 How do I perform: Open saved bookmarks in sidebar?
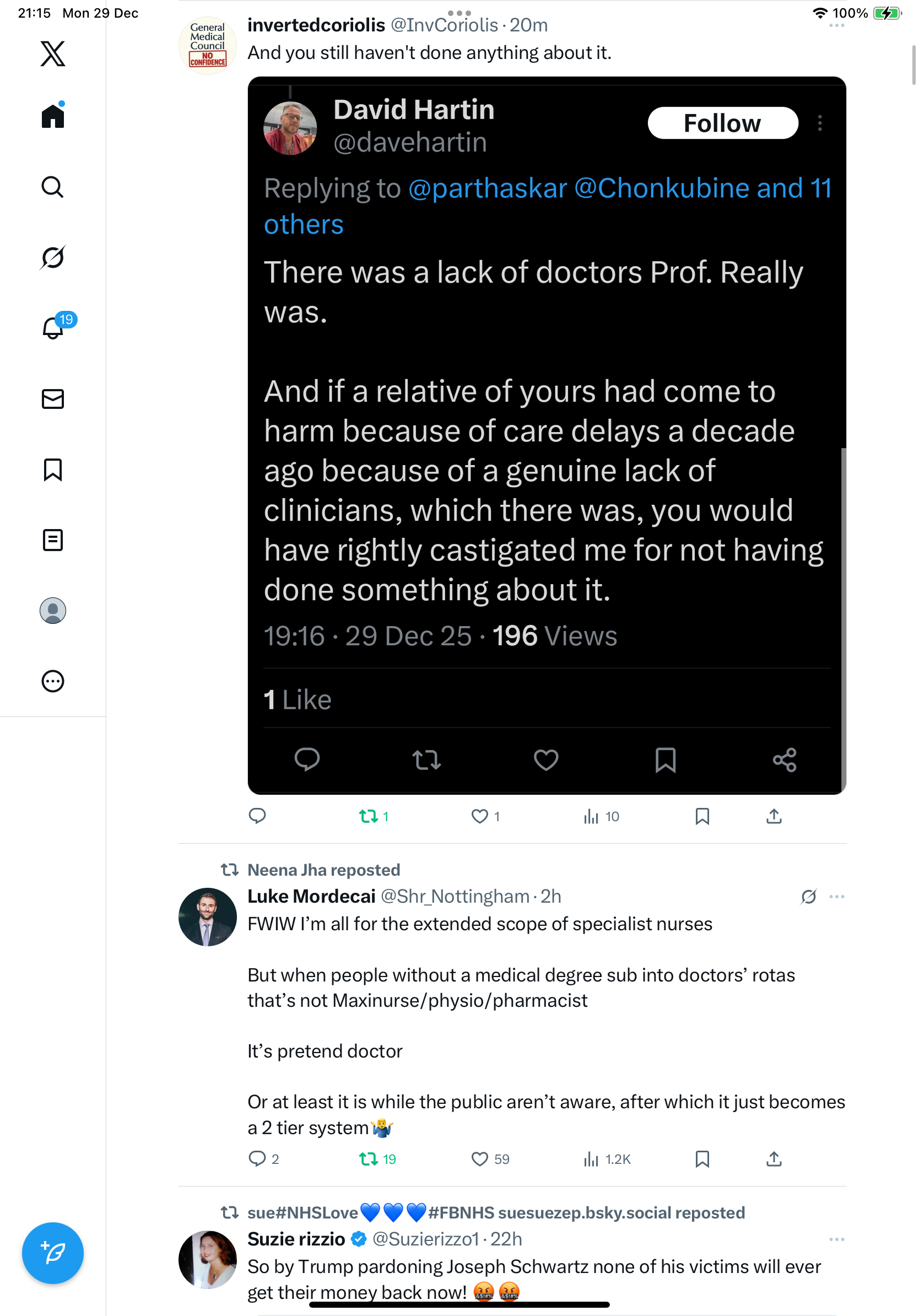pos(53,470)
